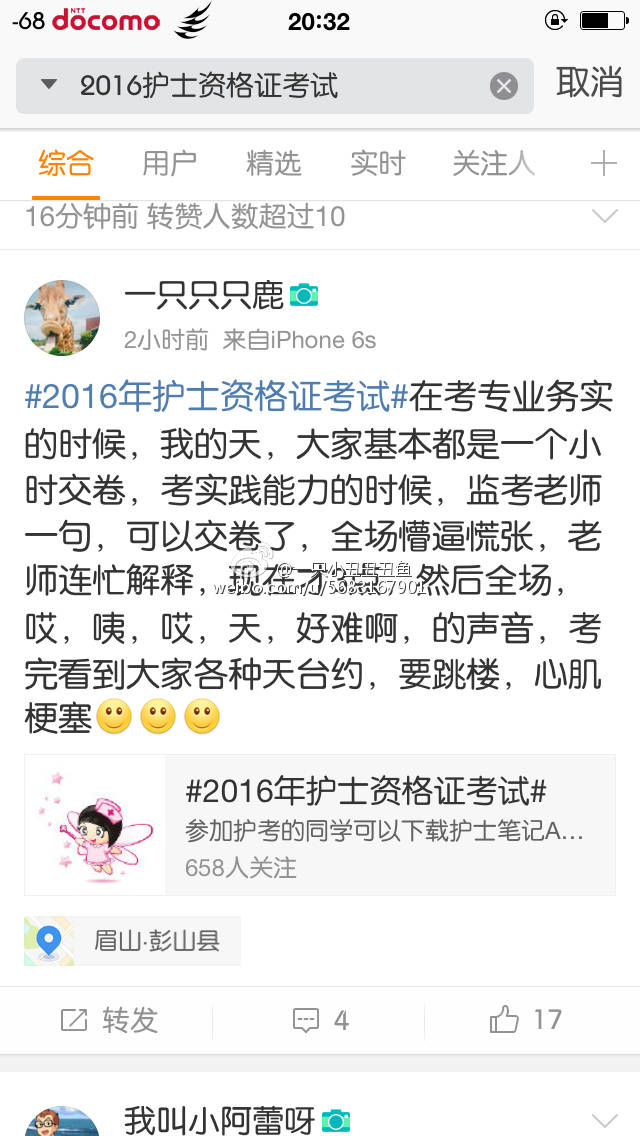Open the #2016年护士资格证考试# topic card
Viewport: 640px width, 1136px height.
(320, 824)
